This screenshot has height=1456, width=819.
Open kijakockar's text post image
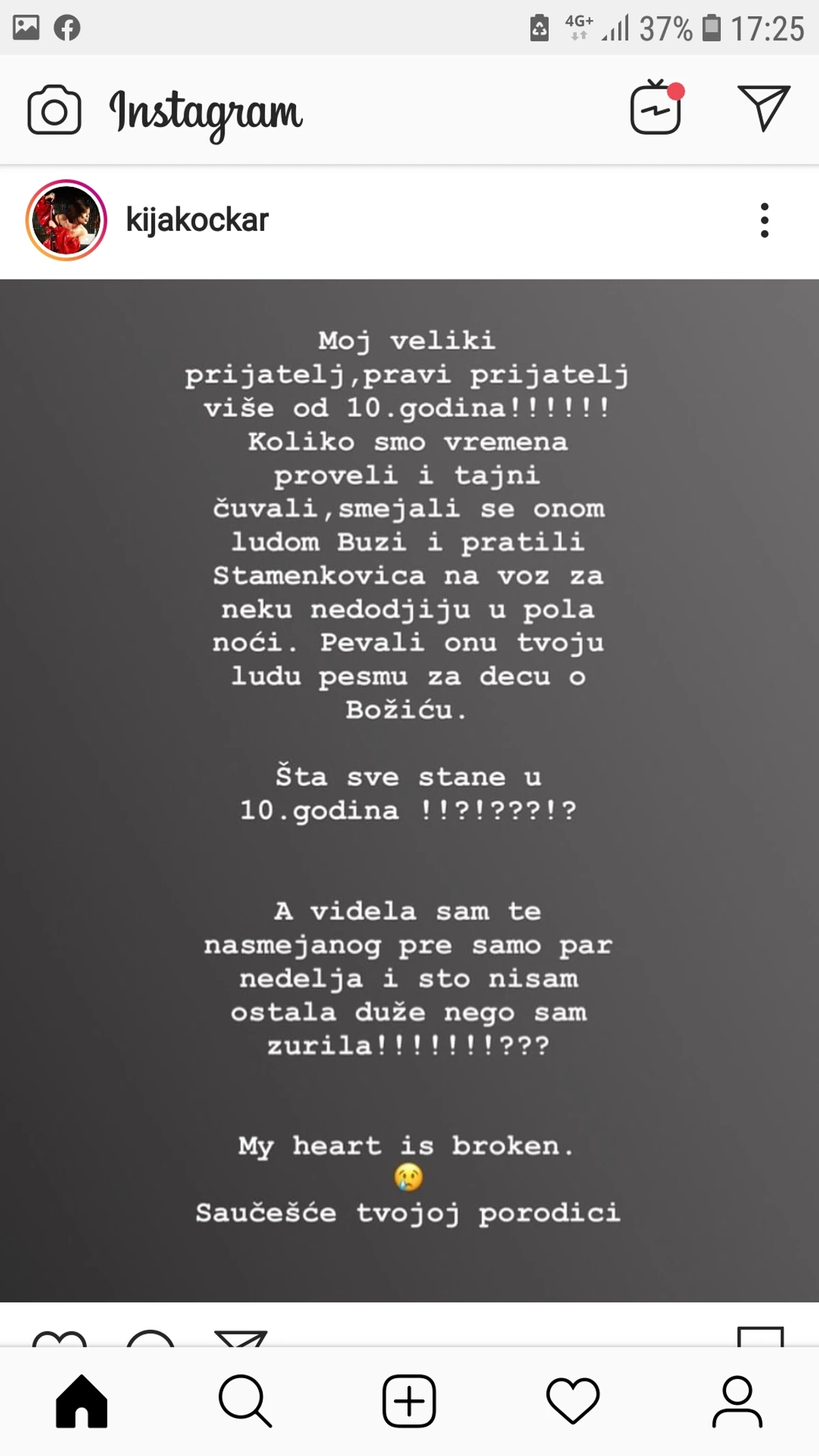(x=409, y=790)
